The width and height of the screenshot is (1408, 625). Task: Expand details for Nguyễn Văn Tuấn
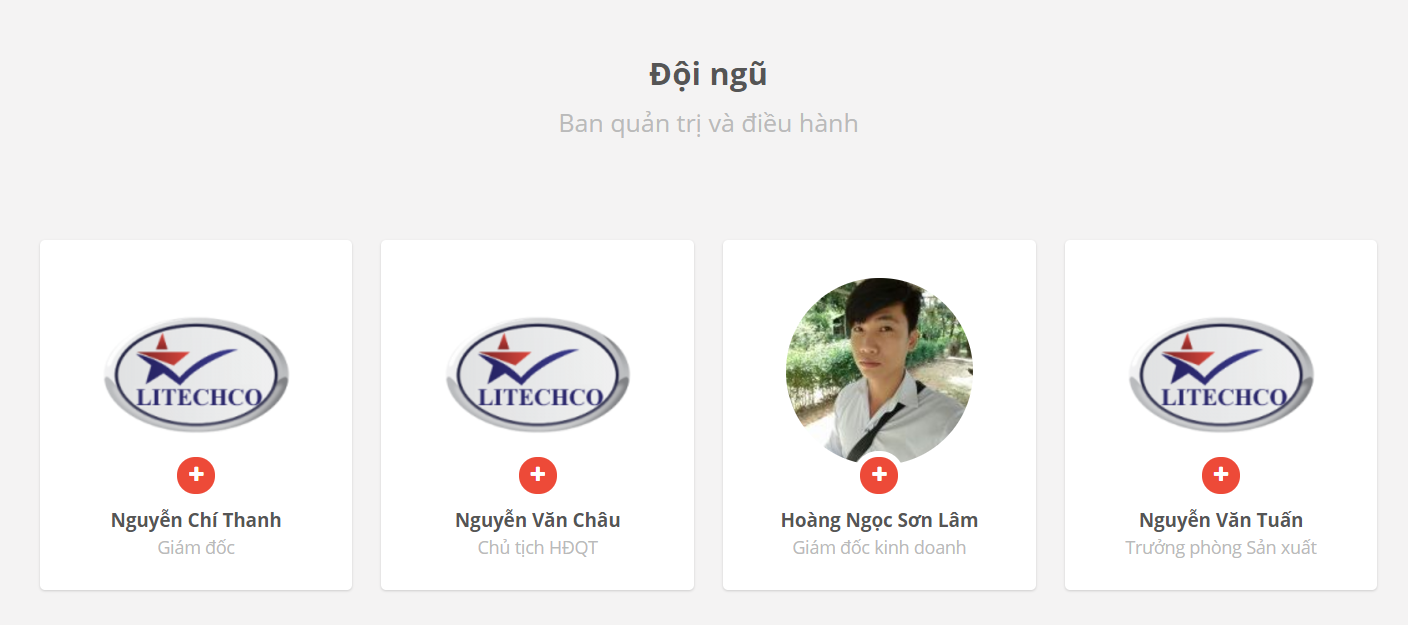[x=1221, y=475]
